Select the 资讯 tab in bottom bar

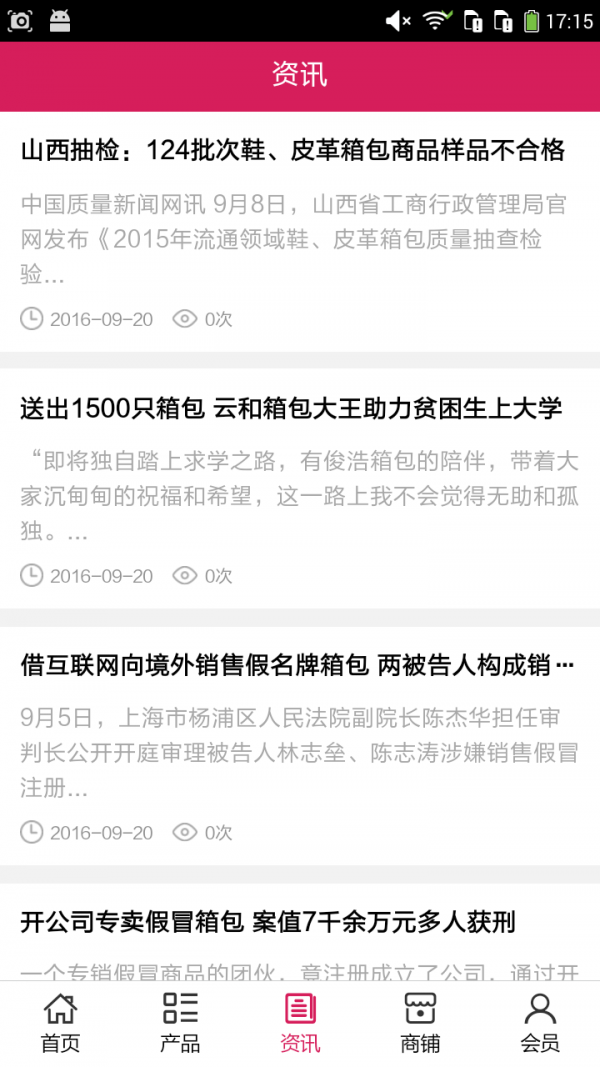300,1023
